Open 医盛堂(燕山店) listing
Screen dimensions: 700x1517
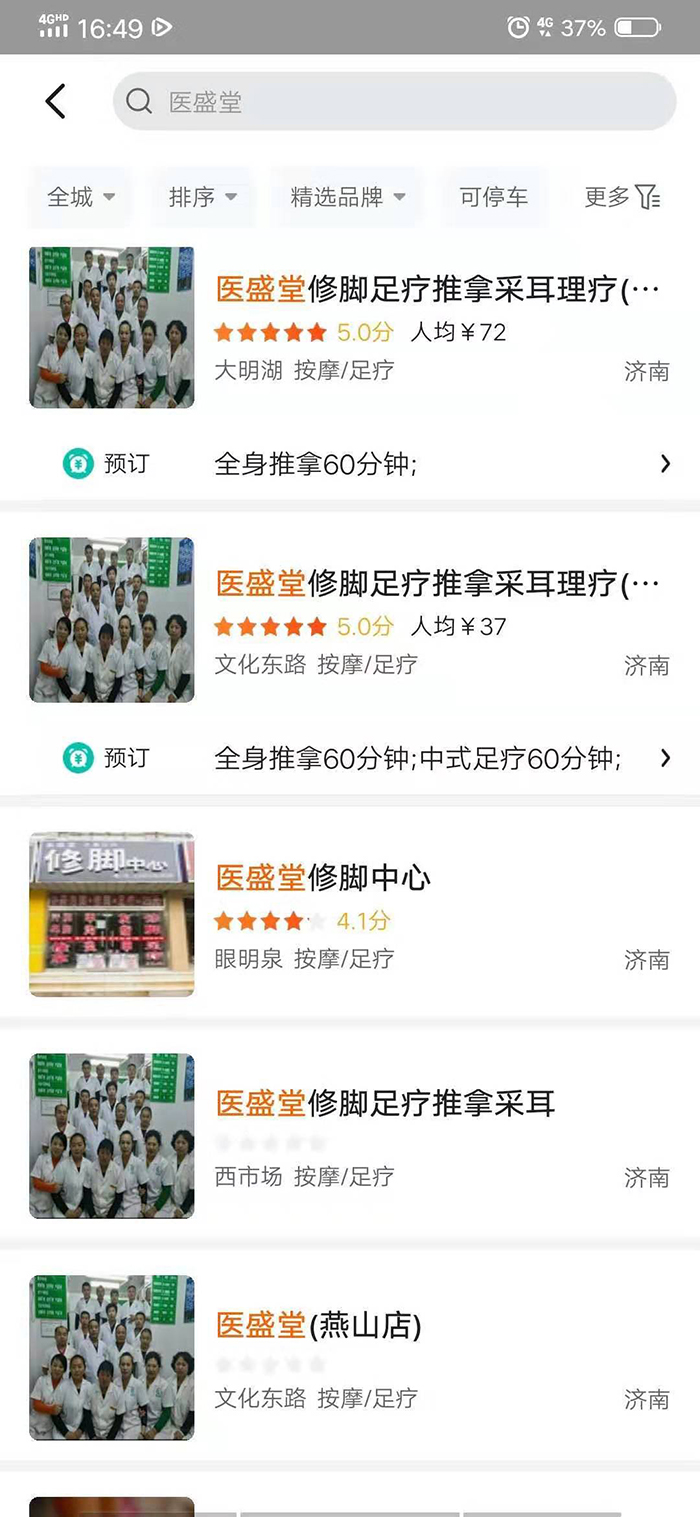point(350,1357)
